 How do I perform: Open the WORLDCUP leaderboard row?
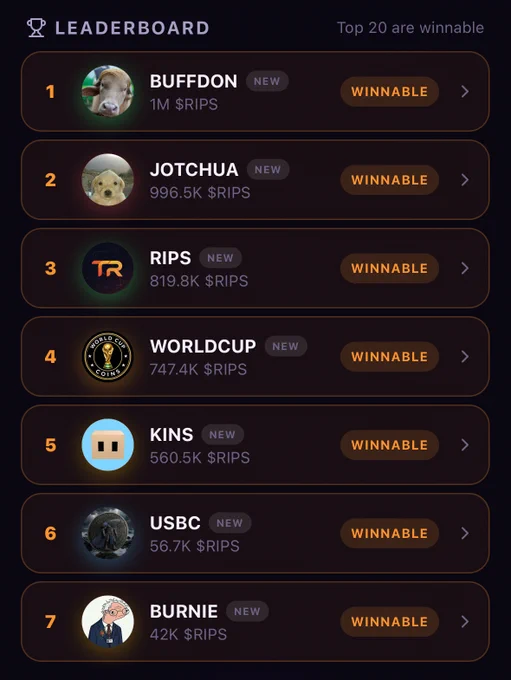click(255, 356)
